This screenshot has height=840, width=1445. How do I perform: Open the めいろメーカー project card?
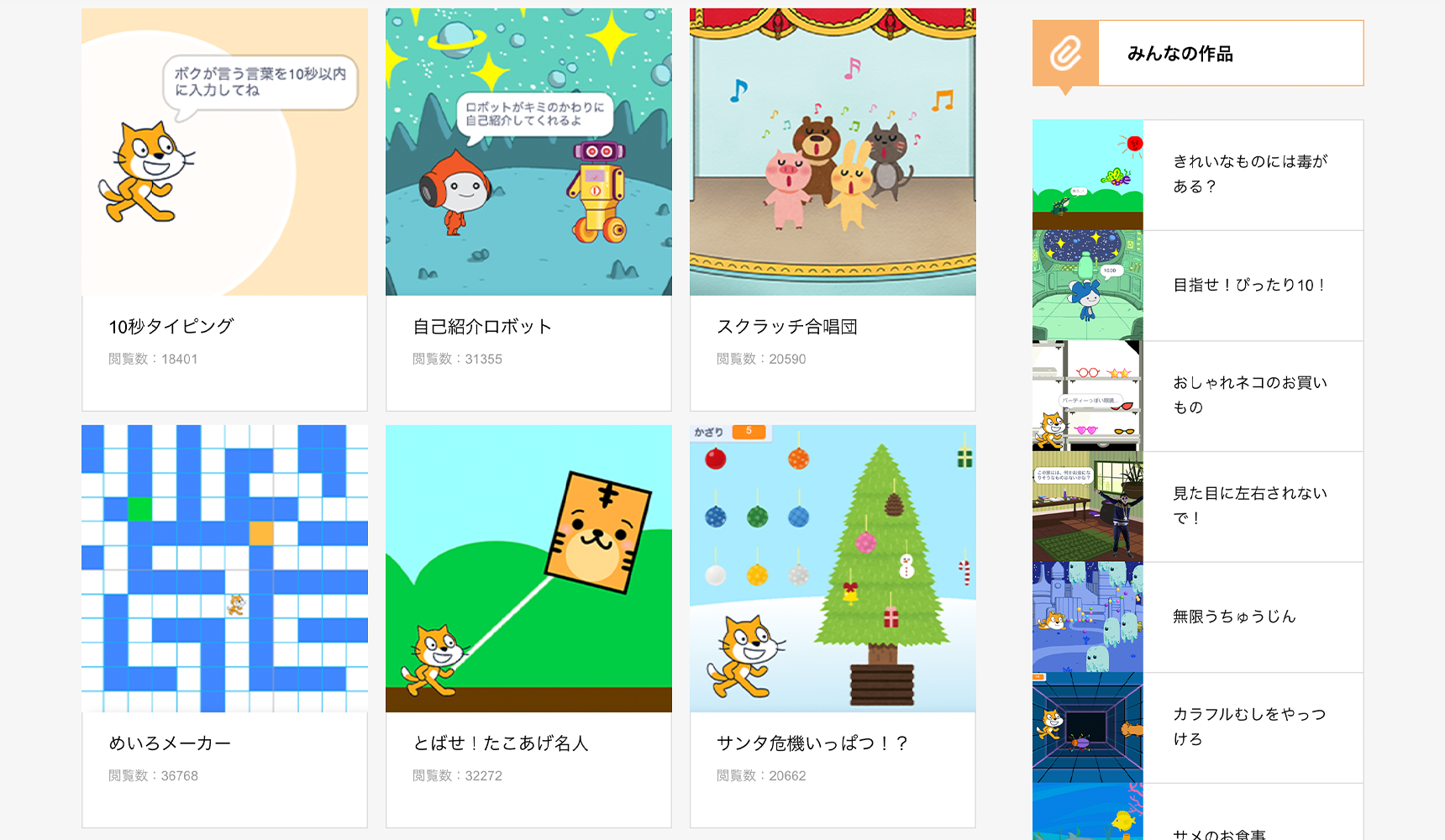point(224,626)
